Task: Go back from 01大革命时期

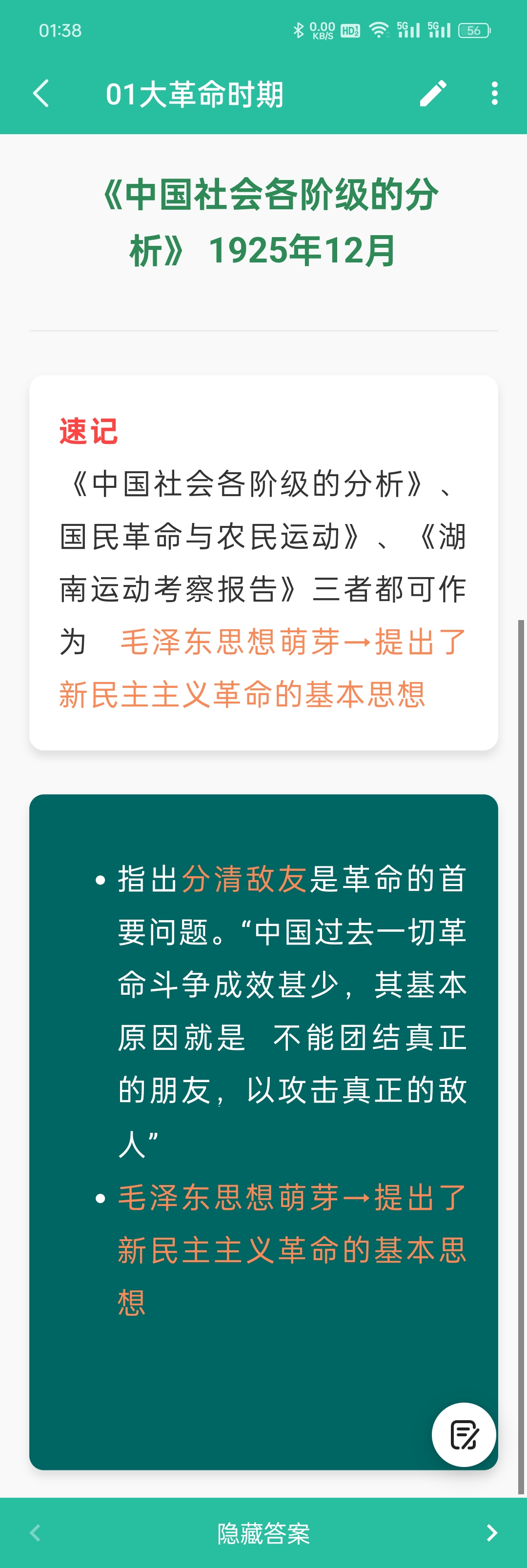Action: pyautogui.click(x=41, y=94)
